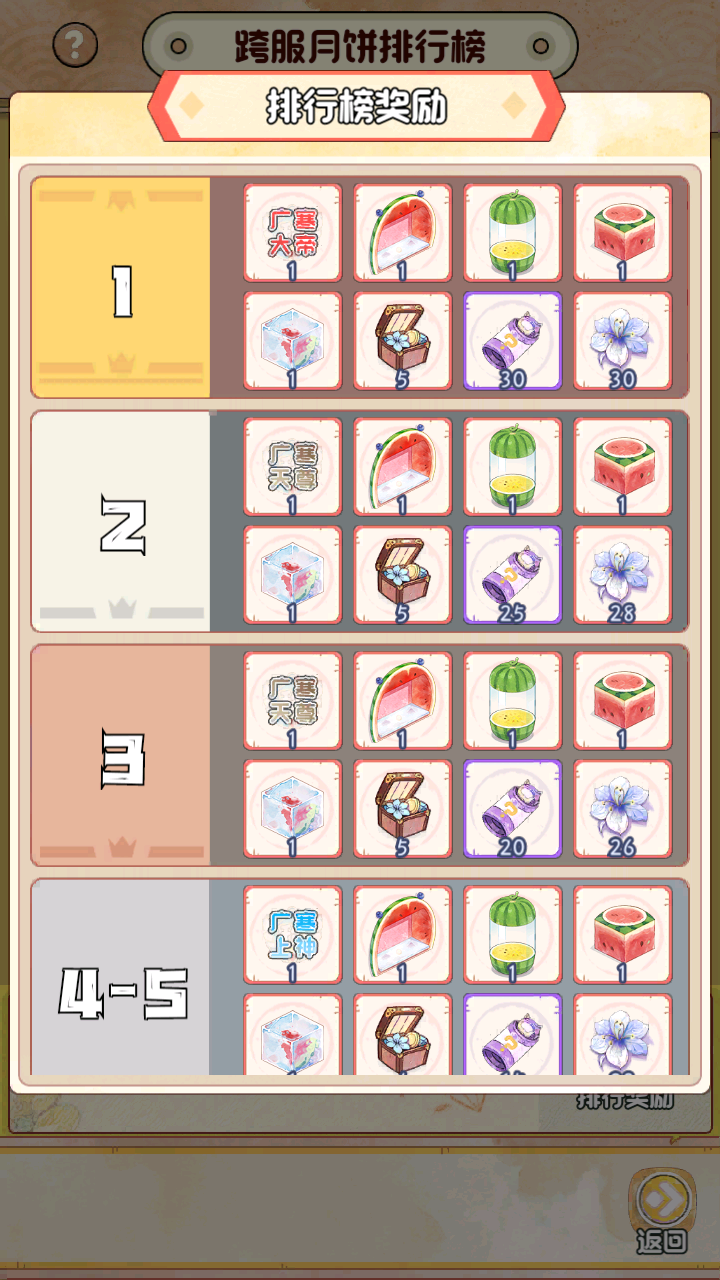Viewport: 720px width, 1280px height.
Task: Inspect rank 4-5 广寒上神 title reward
Action: [293, 934]
